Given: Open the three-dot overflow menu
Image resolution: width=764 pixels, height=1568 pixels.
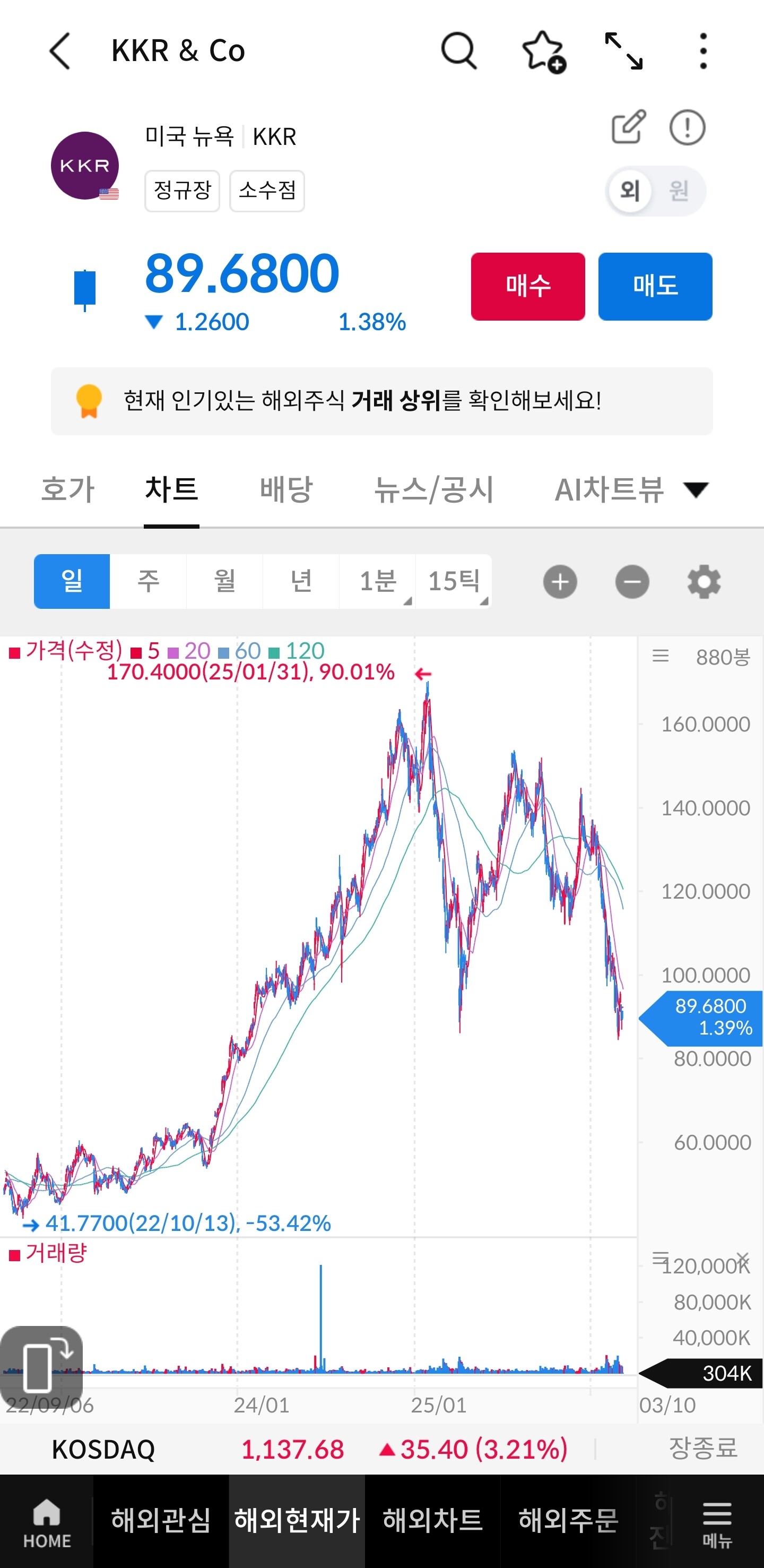Looking at the screenshot, I should (703, 51).
